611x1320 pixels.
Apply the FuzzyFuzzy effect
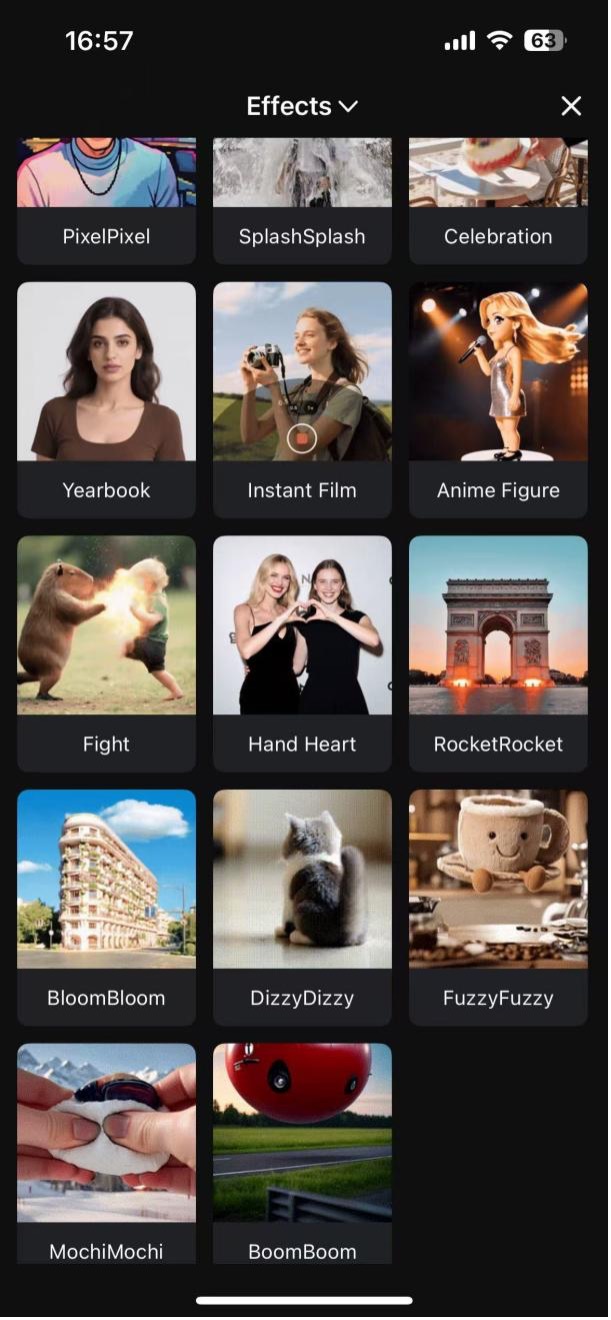click(x=498, y=906)
